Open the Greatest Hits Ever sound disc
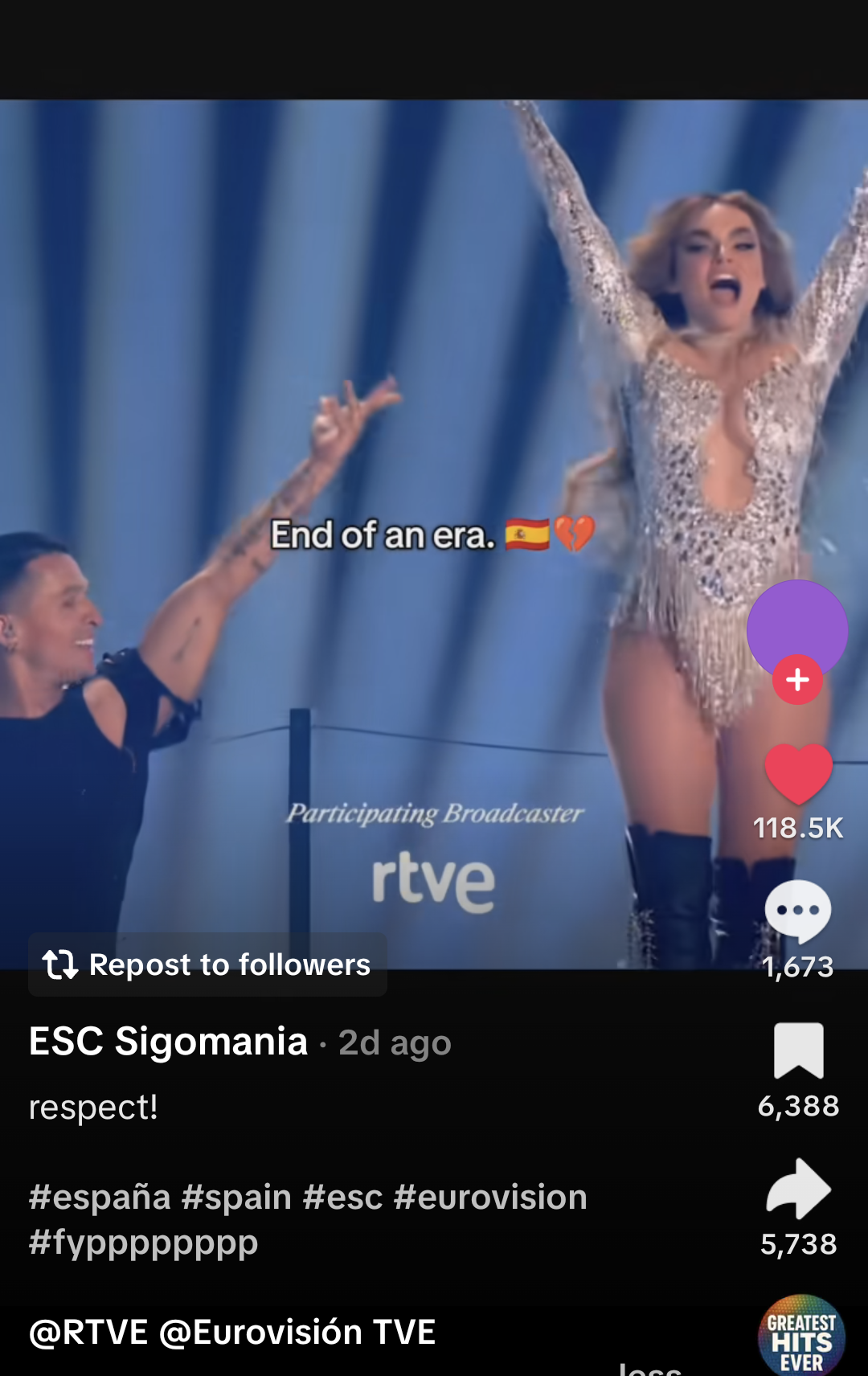 pos(800,1337)
